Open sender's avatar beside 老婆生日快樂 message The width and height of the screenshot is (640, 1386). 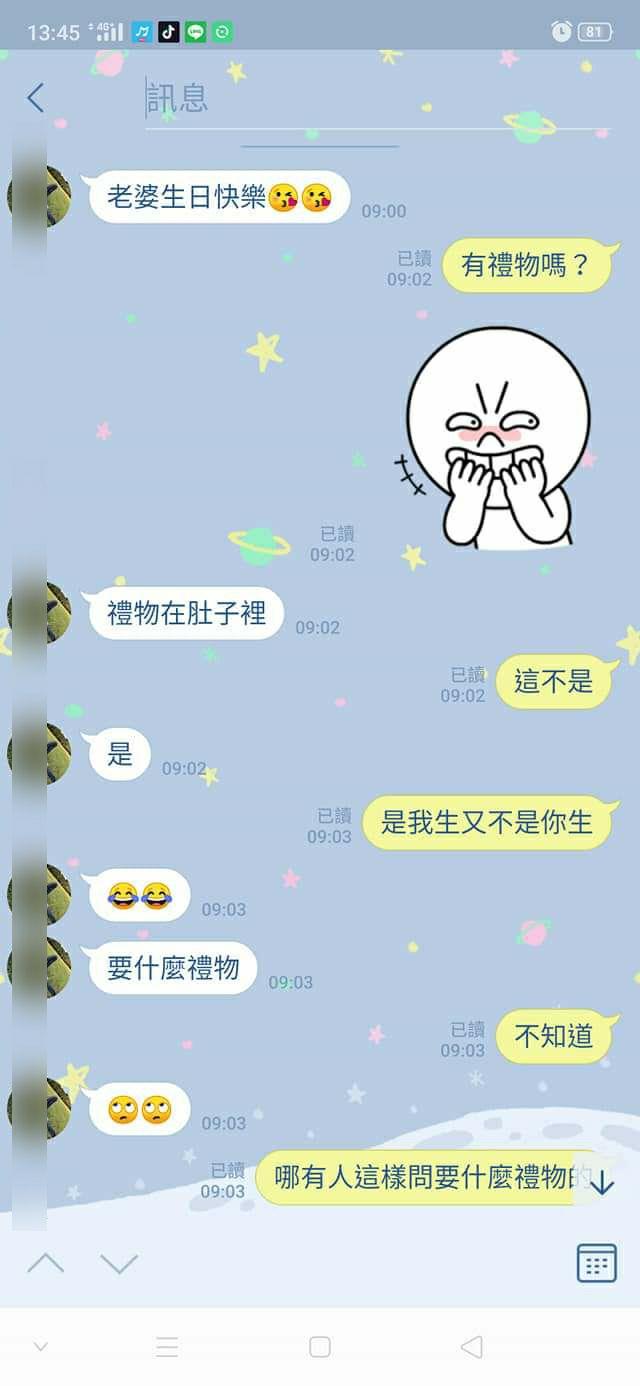(x=40, y=196)
